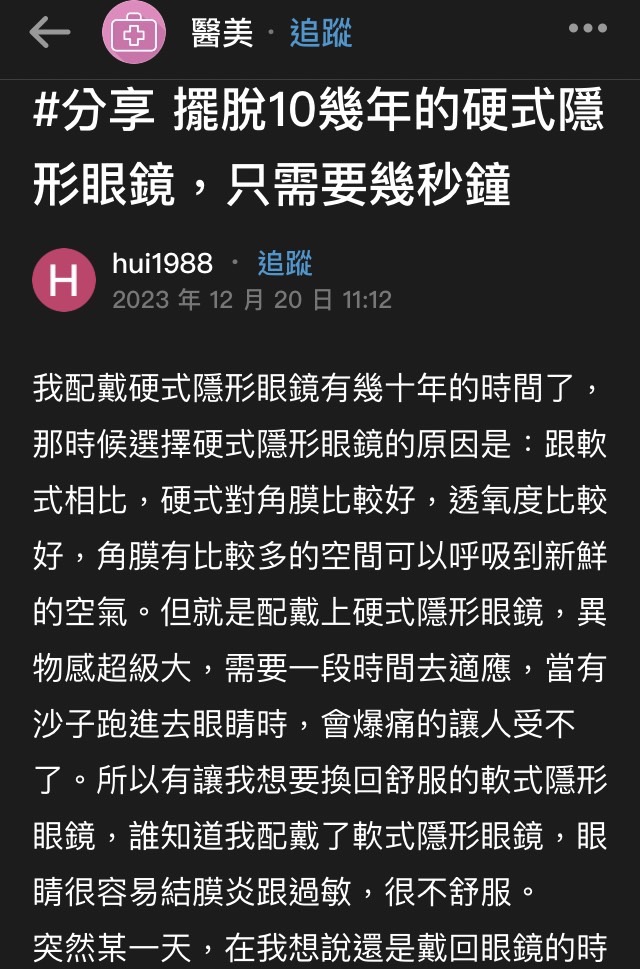Viewport: 640px width, 969px height.
Task: Open the #分享 hashtag
Action: (x=94, y=111)
